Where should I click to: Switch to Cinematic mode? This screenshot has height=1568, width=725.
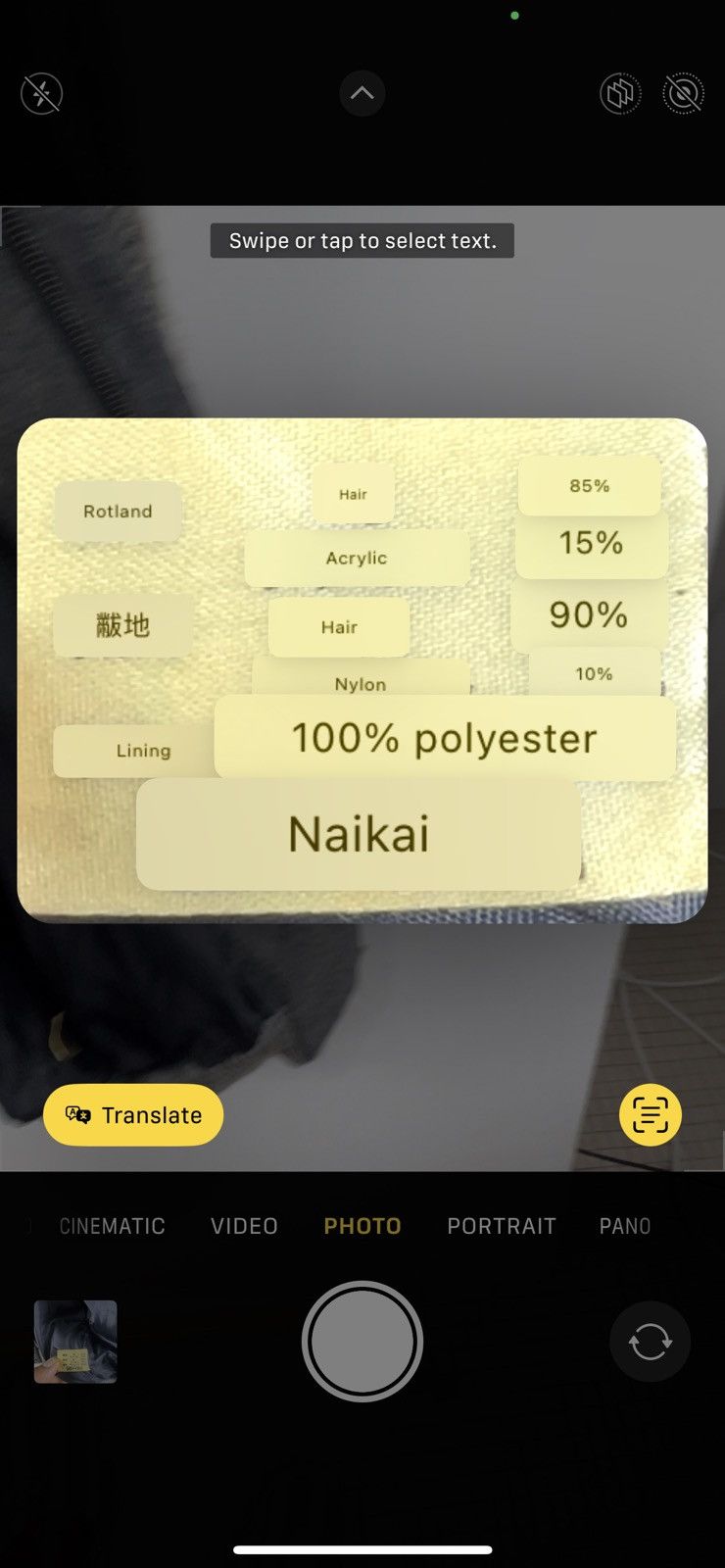point(112,1226)
